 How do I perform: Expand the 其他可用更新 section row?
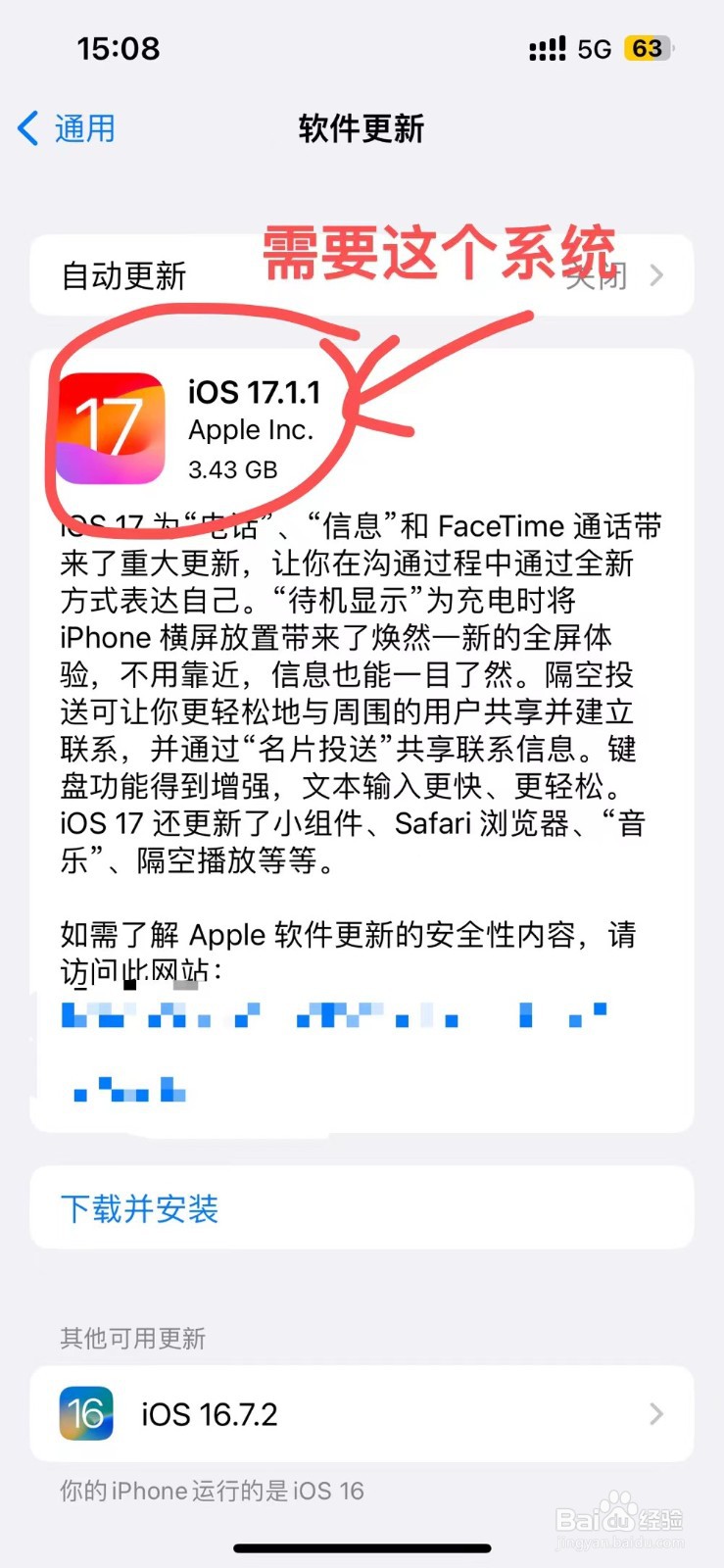pyautogui.click(x=128, y=1339)
